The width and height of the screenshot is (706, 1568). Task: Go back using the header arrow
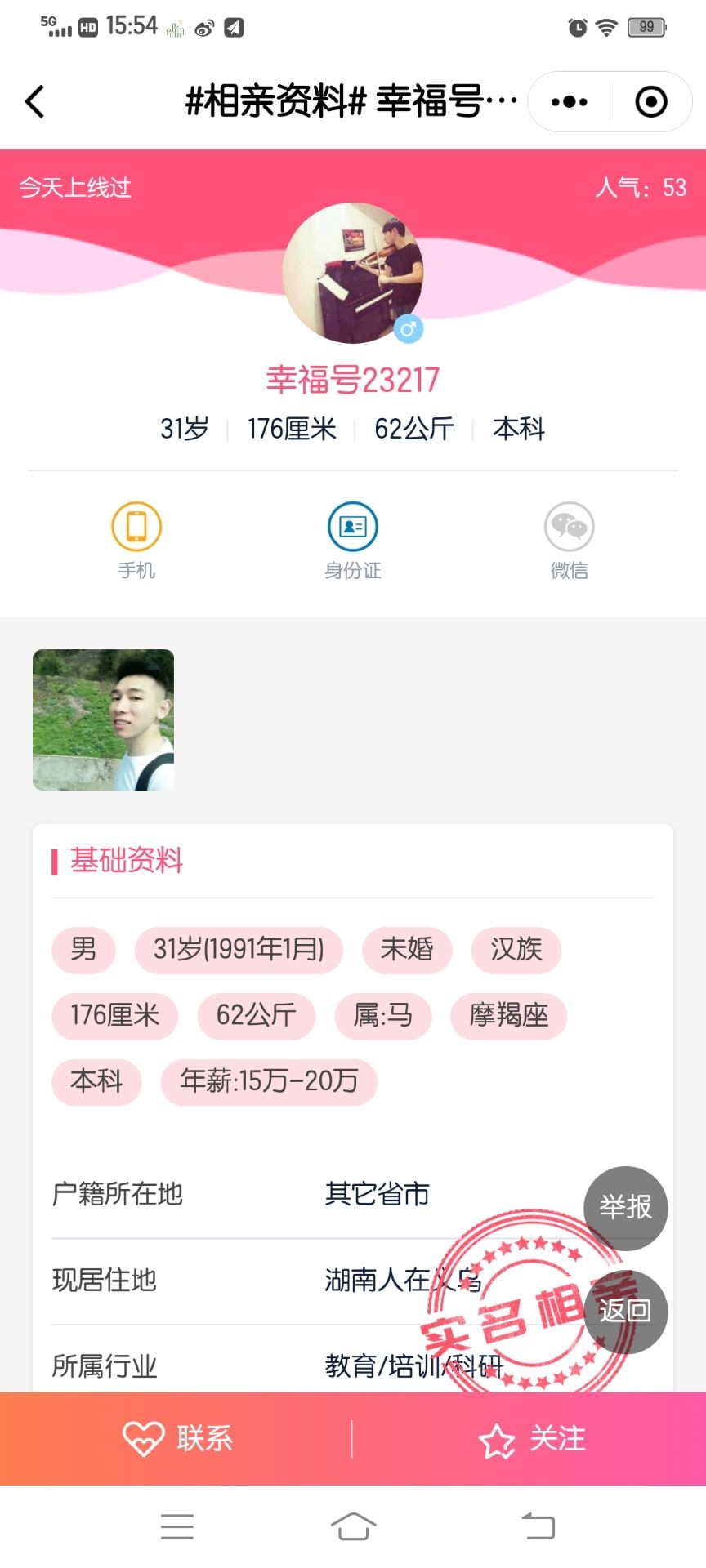pyautogui.click(x=34, y=102)
